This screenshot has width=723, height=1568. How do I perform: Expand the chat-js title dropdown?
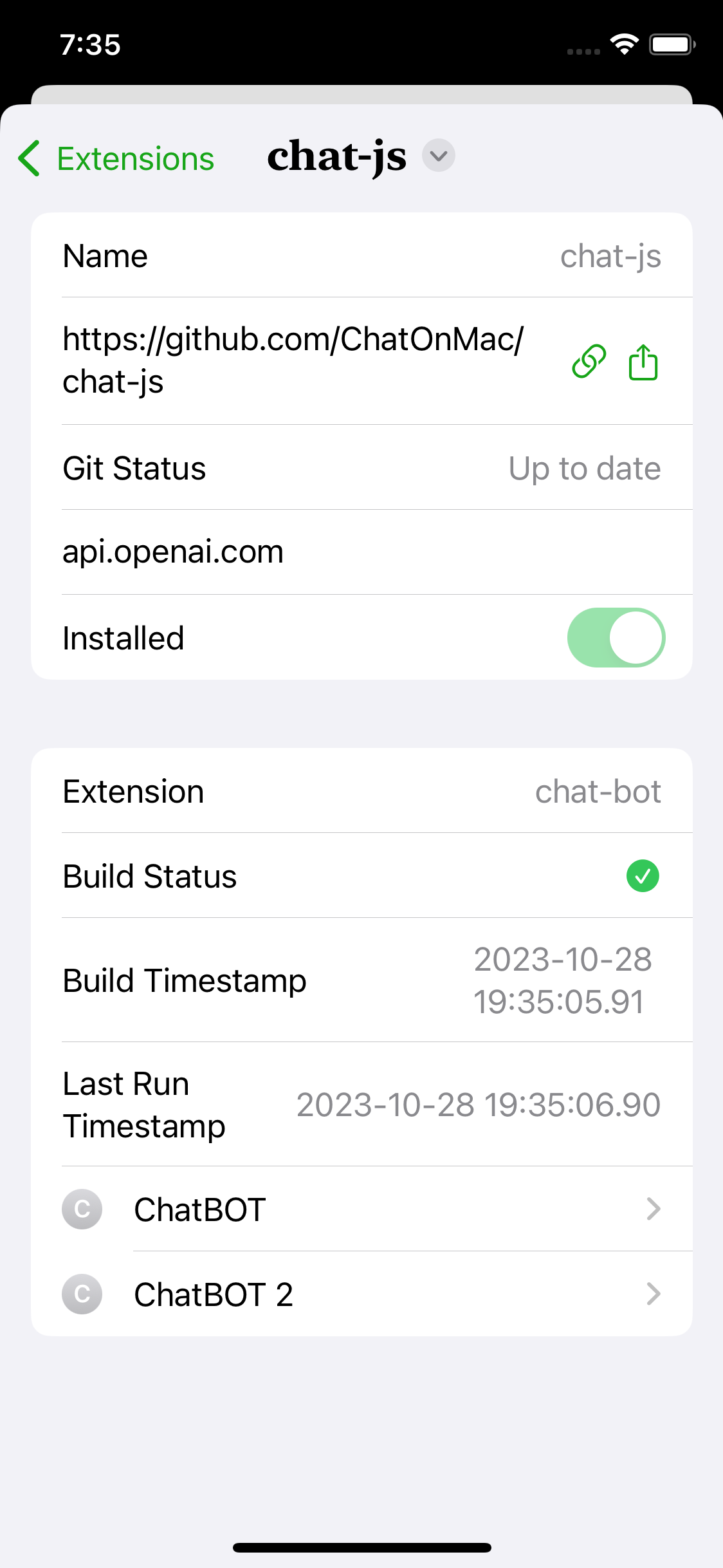pyautogui.click(x=439, y=156)
